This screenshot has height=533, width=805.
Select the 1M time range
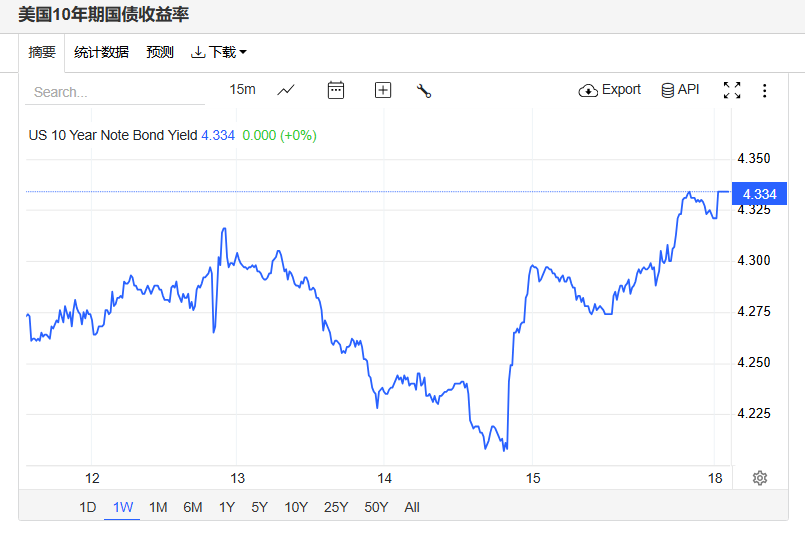pyautogui.click(x=158, y=507)
